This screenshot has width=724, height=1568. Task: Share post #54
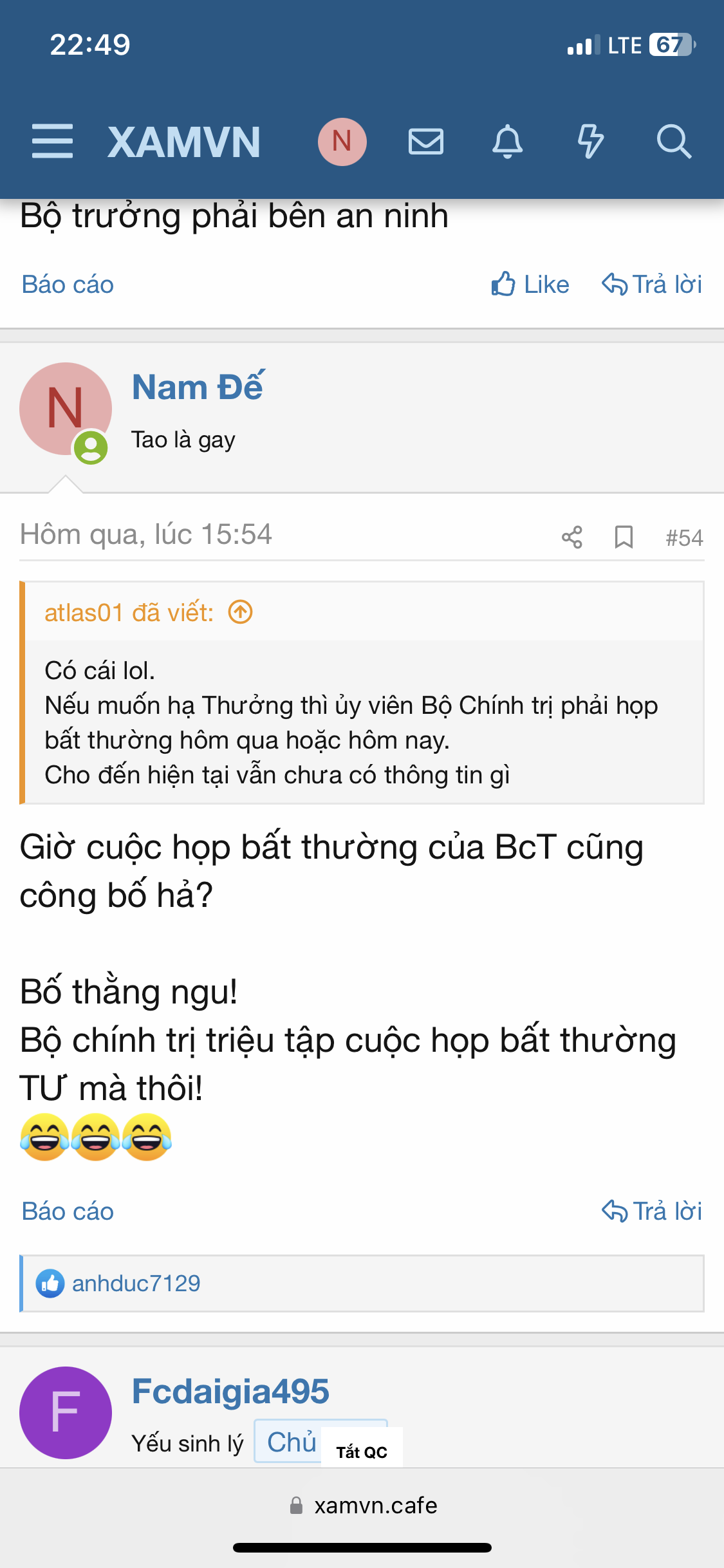click(571, 537)
